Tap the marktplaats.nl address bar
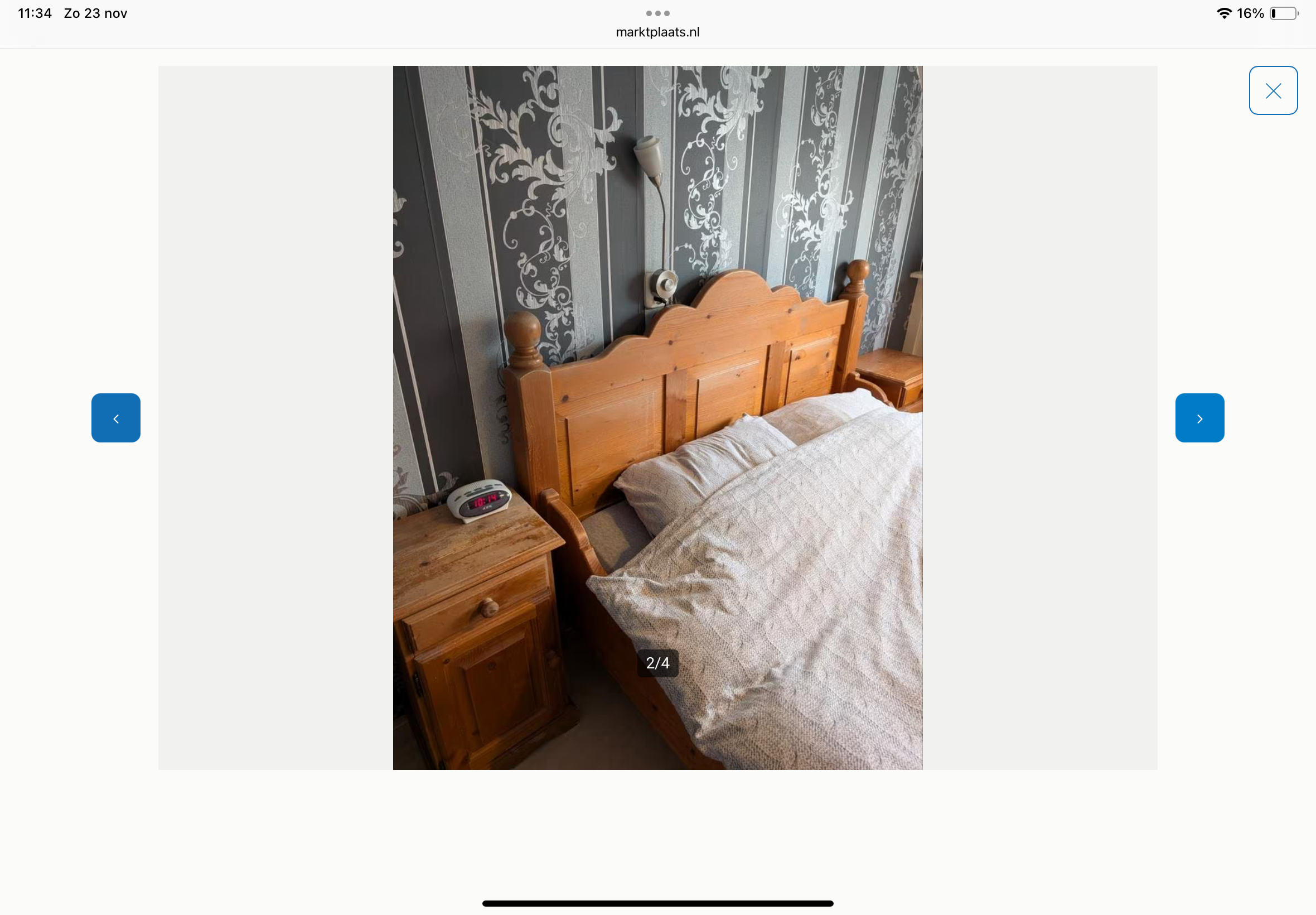 tap(657, 32)
